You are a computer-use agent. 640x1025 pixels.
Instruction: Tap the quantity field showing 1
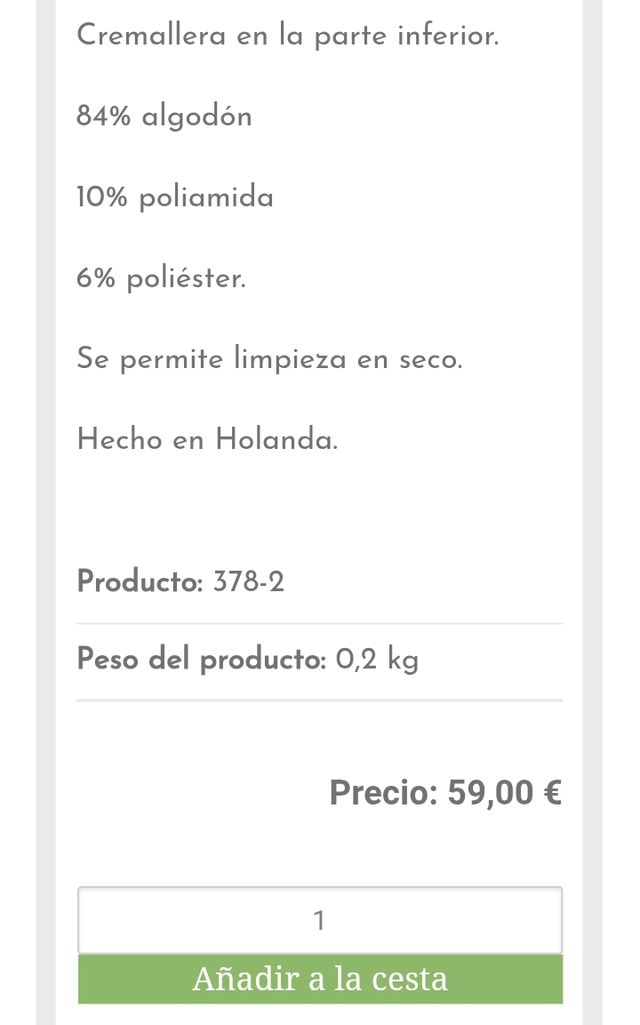[x=320, y=920]
